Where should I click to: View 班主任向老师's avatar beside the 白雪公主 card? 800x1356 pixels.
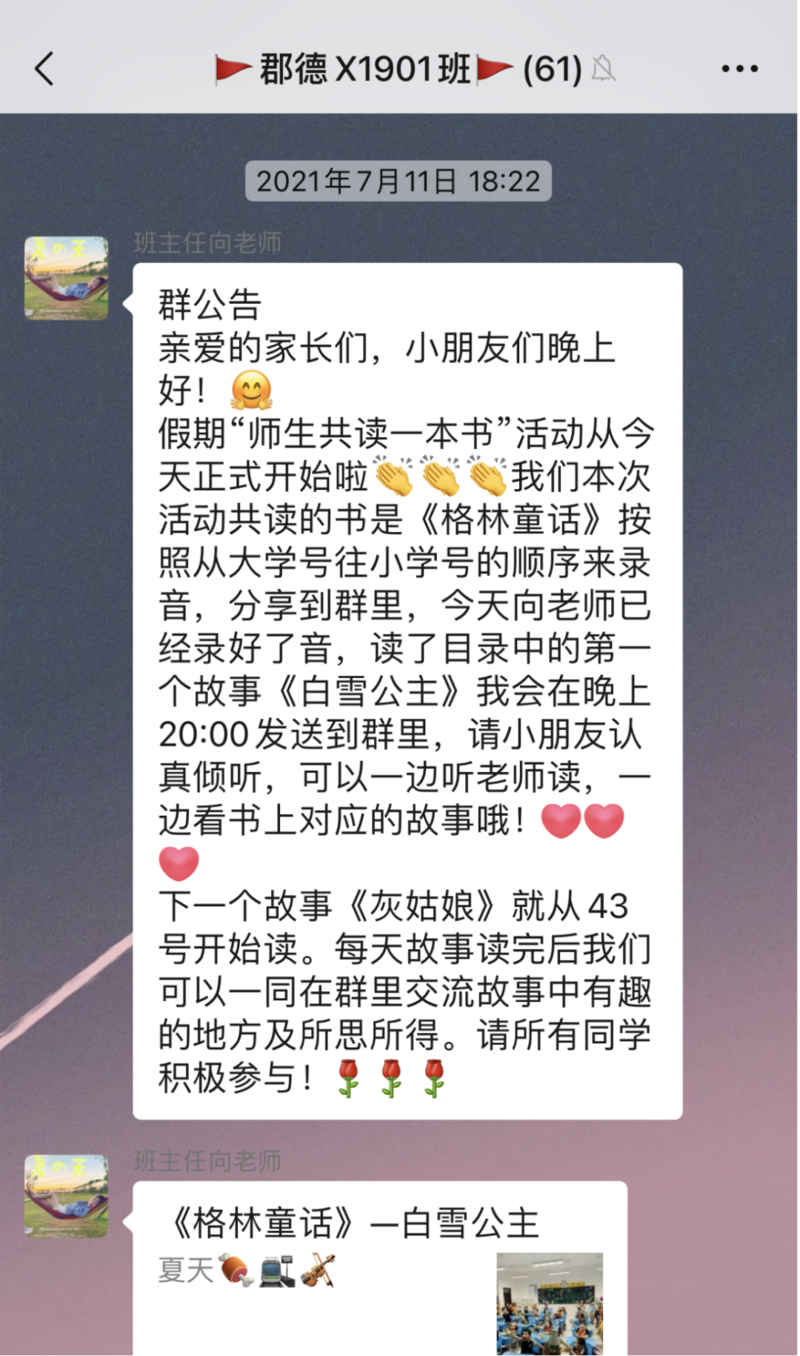[66, 1196]
